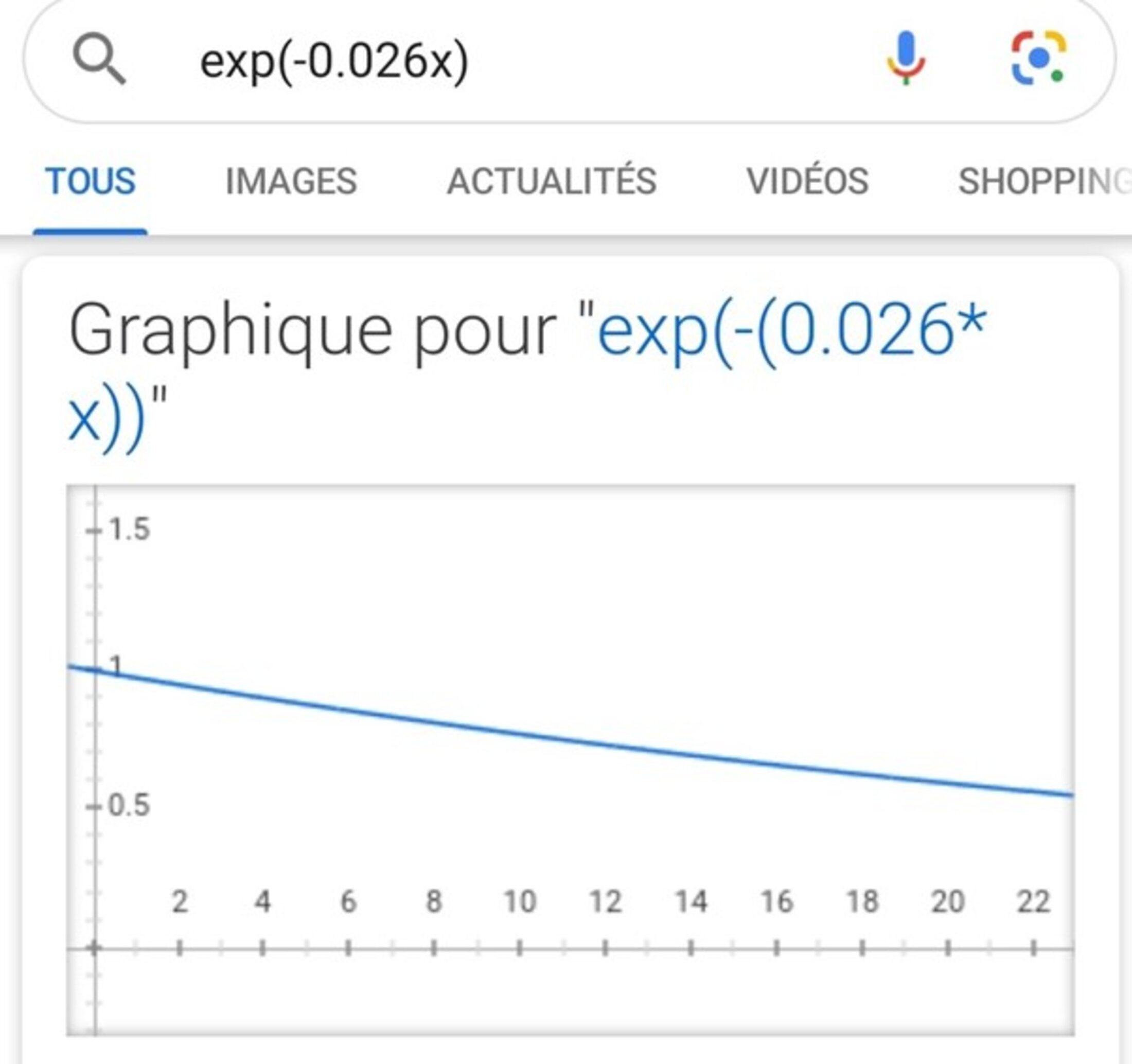Start voice search with the microphone

tap(906, 59)
